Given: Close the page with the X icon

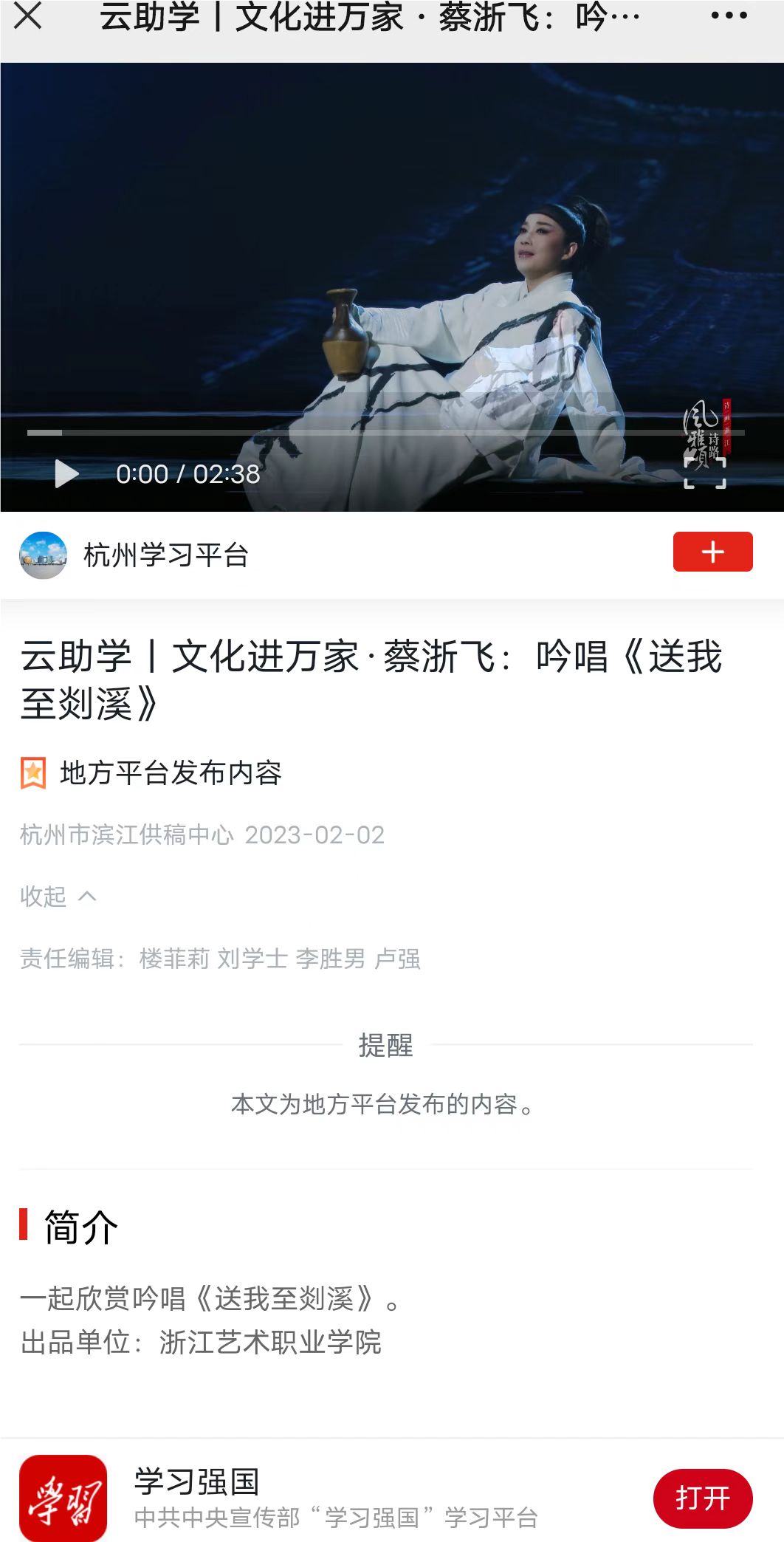Looking at the screenshot, I should 28,16.
